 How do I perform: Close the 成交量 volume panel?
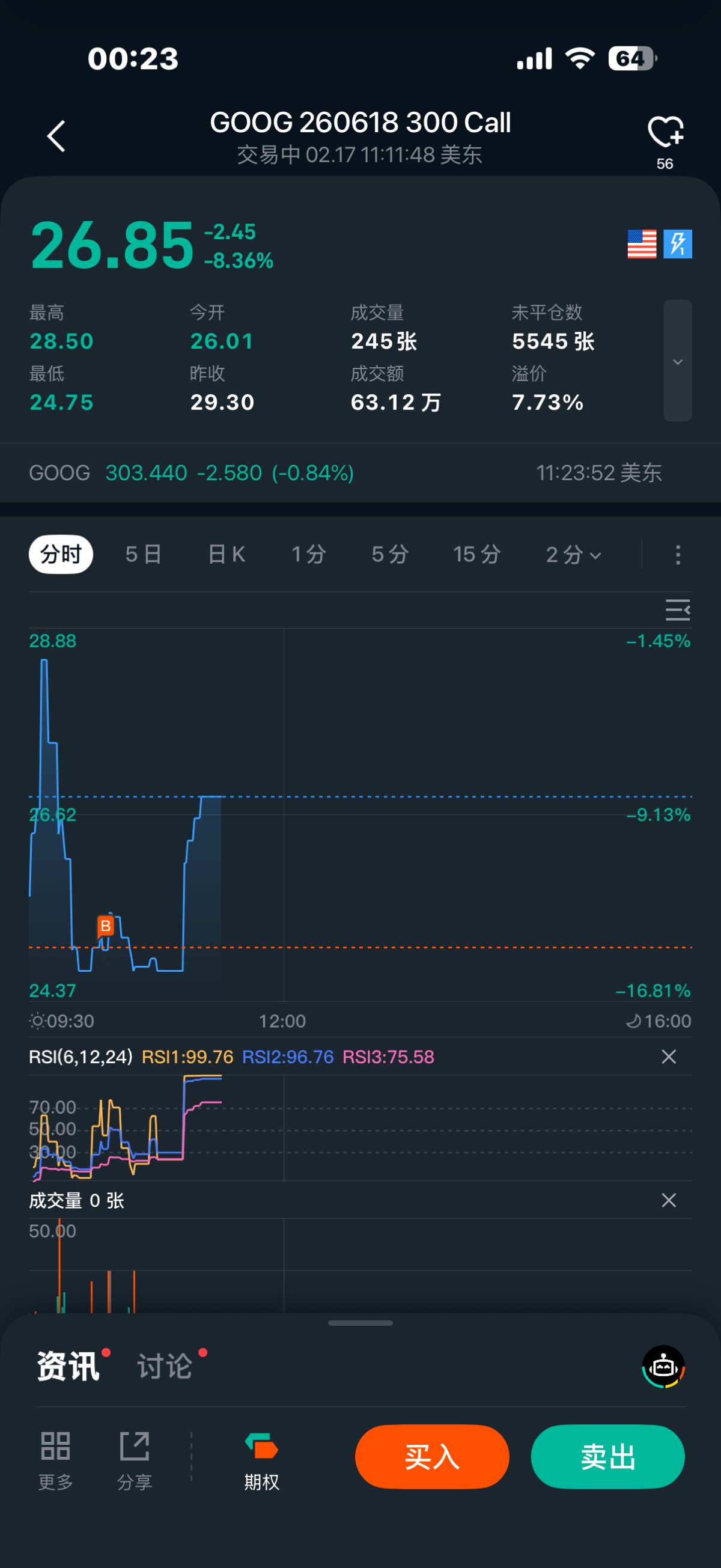click(x=669, y=1200)
